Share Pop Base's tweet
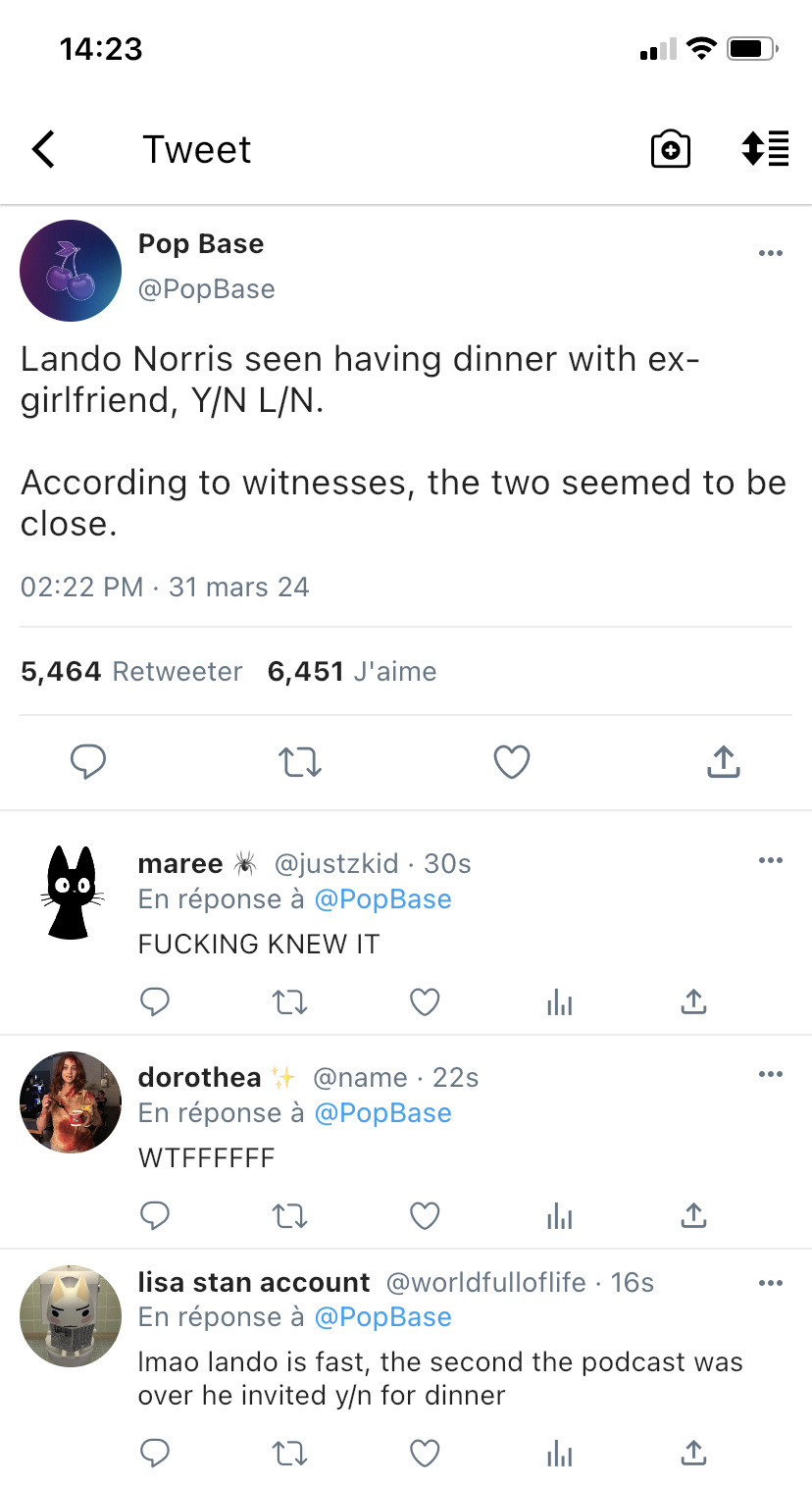Image resolution: width=812 pixels, height=1485 pixels. point(723,762)
